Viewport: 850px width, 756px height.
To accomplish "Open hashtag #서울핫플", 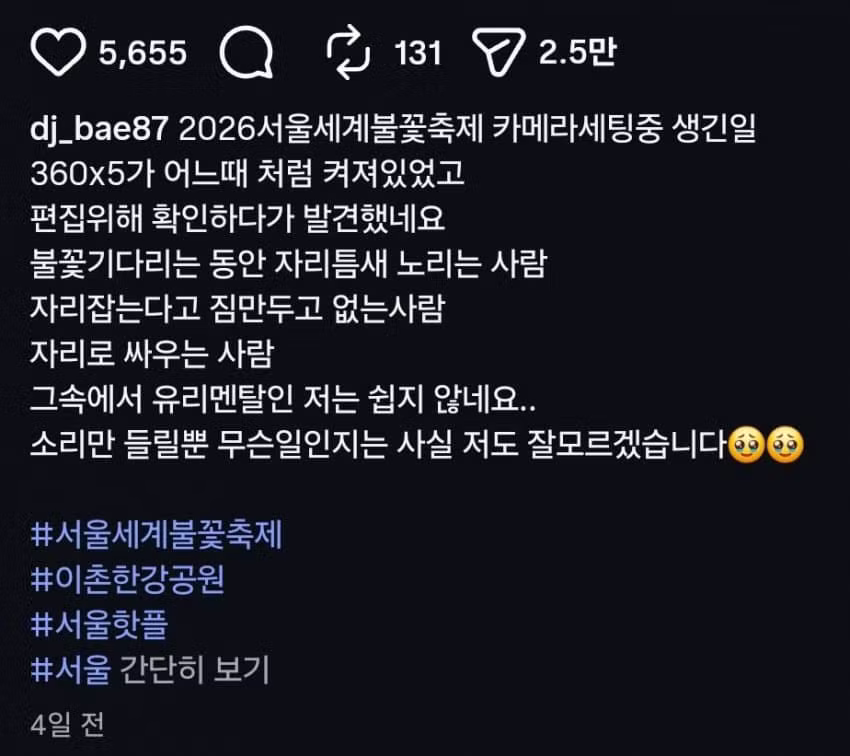I will click(x=99, y=624).
